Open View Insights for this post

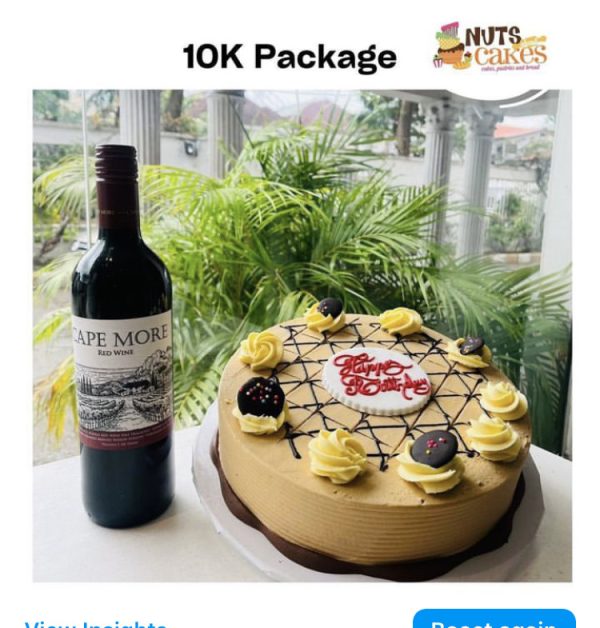tap(95, 623)
